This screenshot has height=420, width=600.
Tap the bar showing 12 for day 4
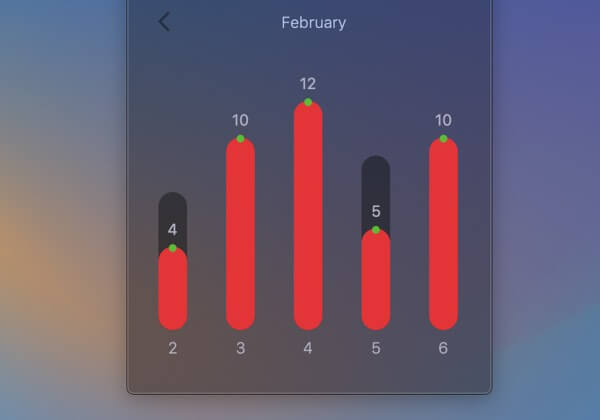308,216
